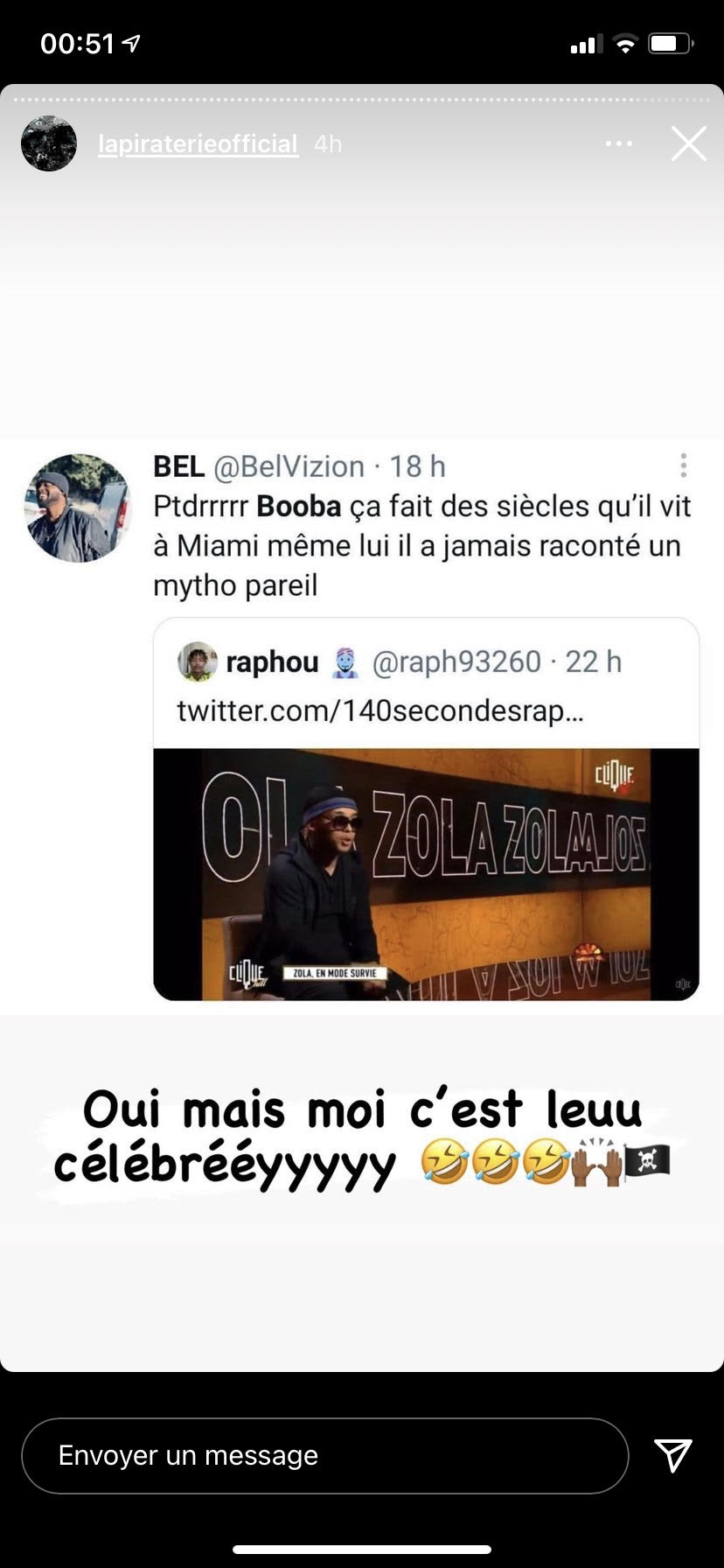The height and width of the screenshot is (1568, 724).
Task: Tap the lapiraterieofficial profile picture
Action: click(x=49, y=143)
